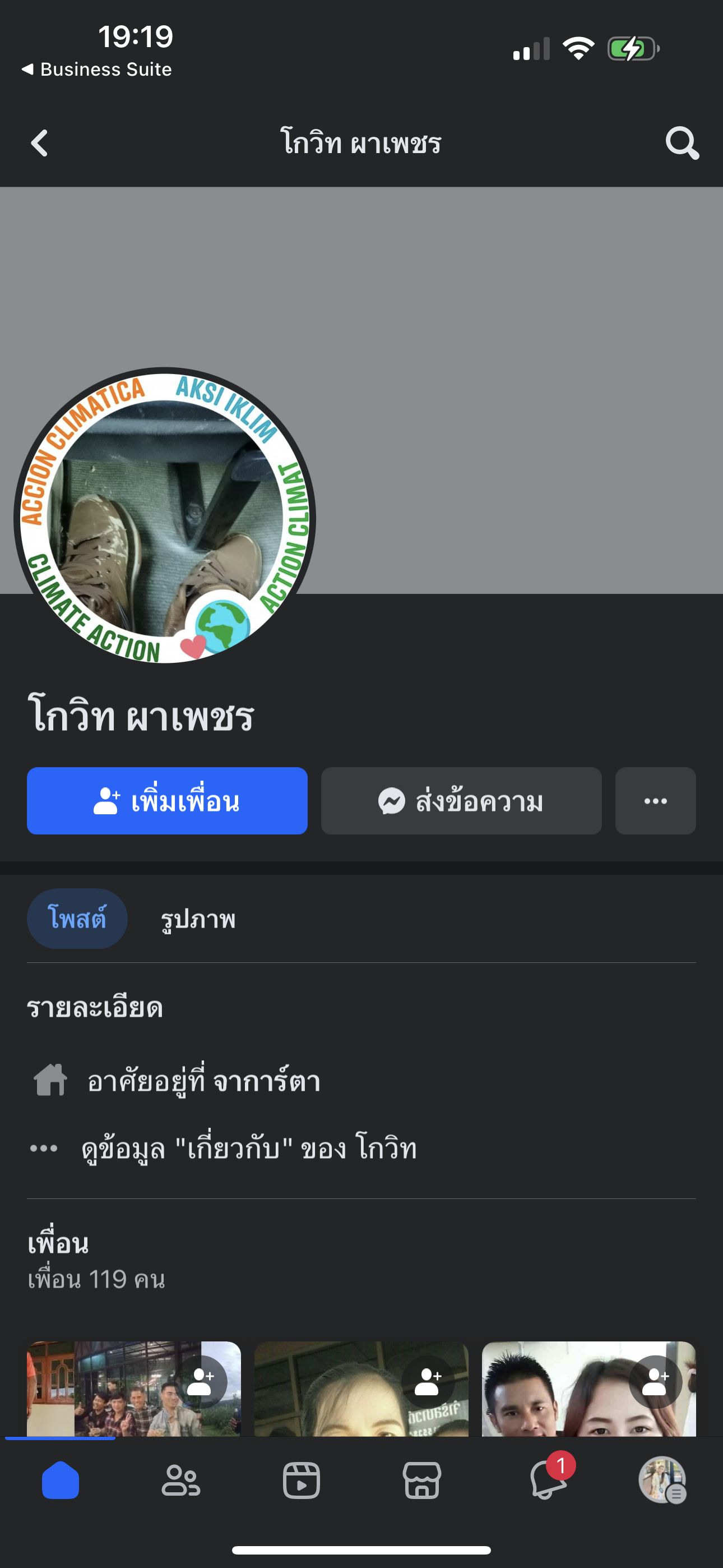This screenshot has height=1568, width=723.
Task: Open the Marketplace tab
Action: (x=421, y=1481)
